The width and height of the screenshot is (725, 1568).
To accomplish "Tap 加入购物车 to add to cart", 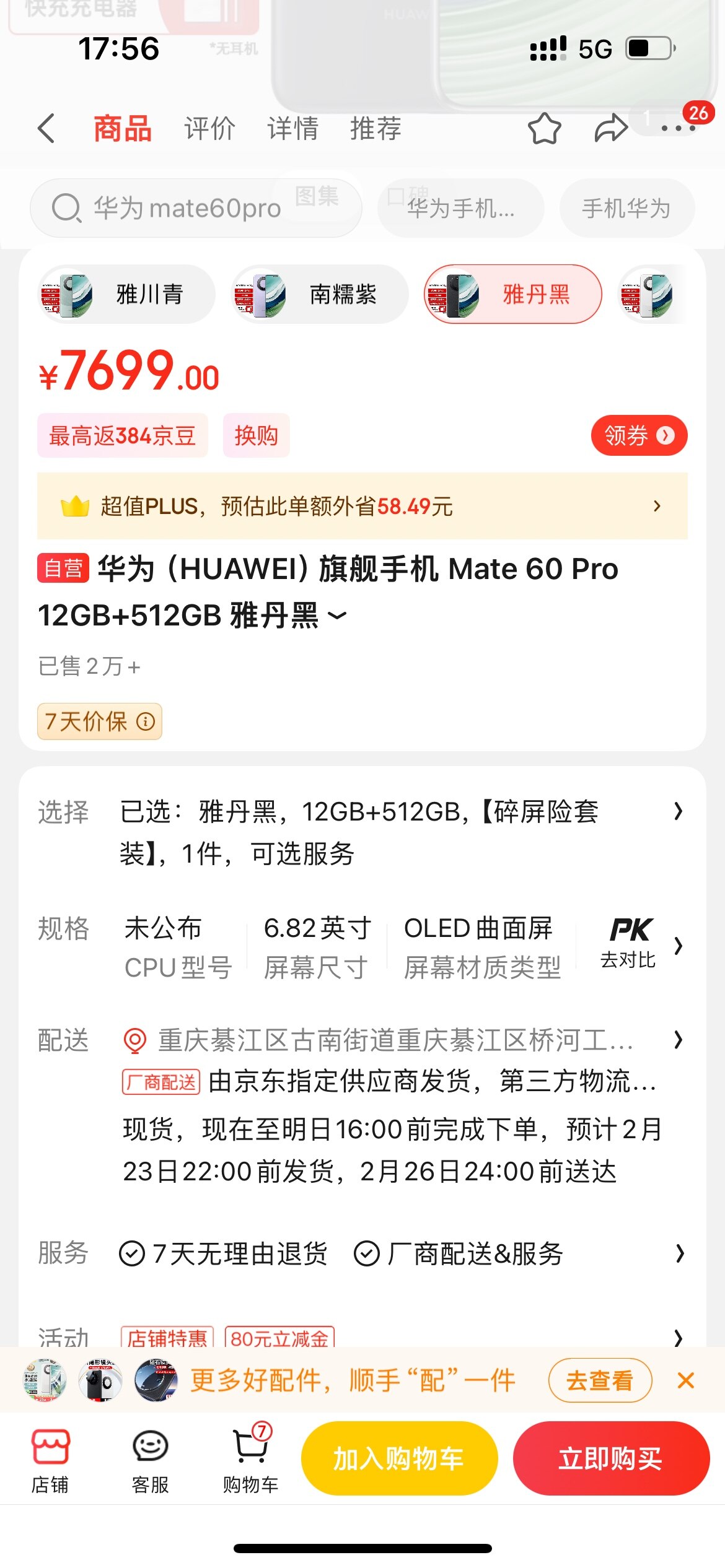I will click(x=399, y=1458).
